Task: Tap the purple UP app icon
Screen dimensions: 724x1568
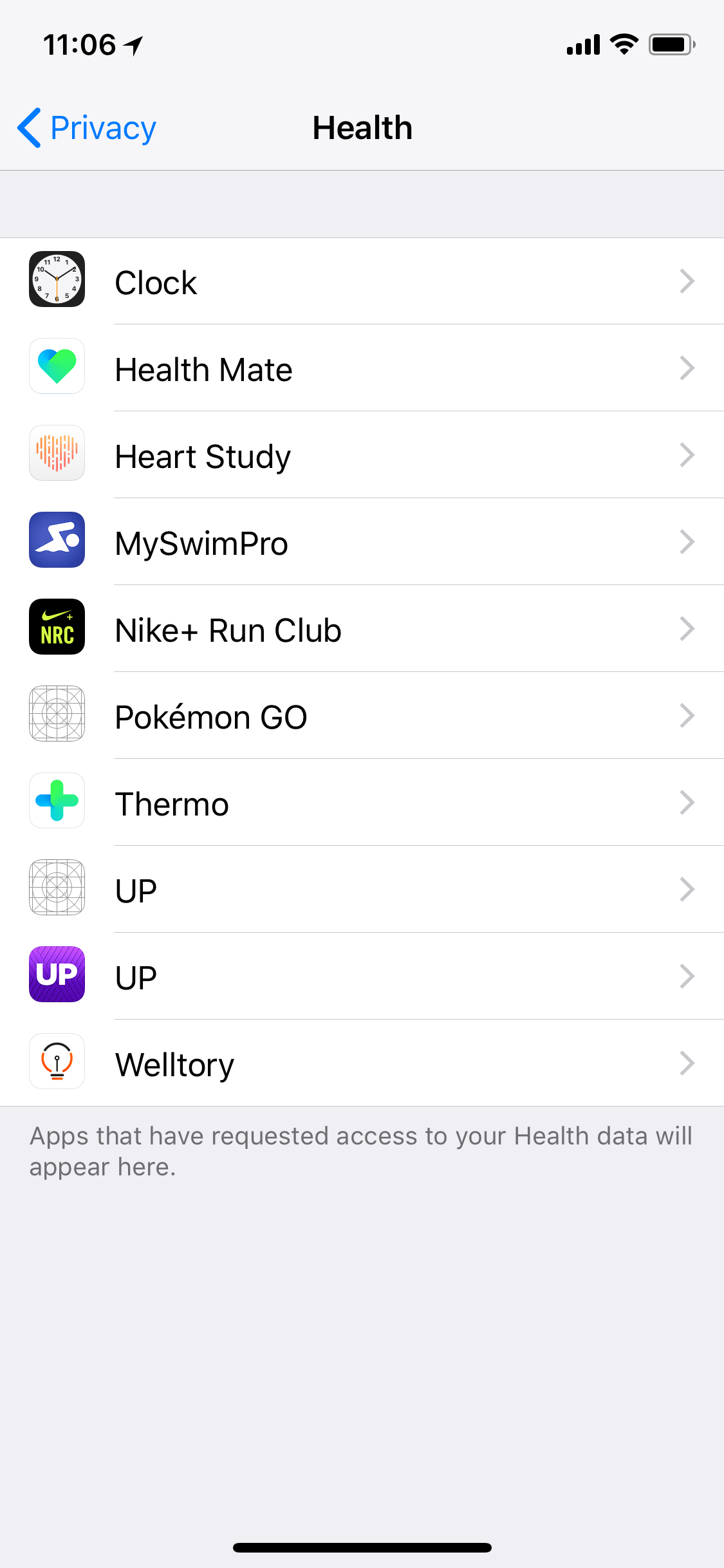Action: 57,975
